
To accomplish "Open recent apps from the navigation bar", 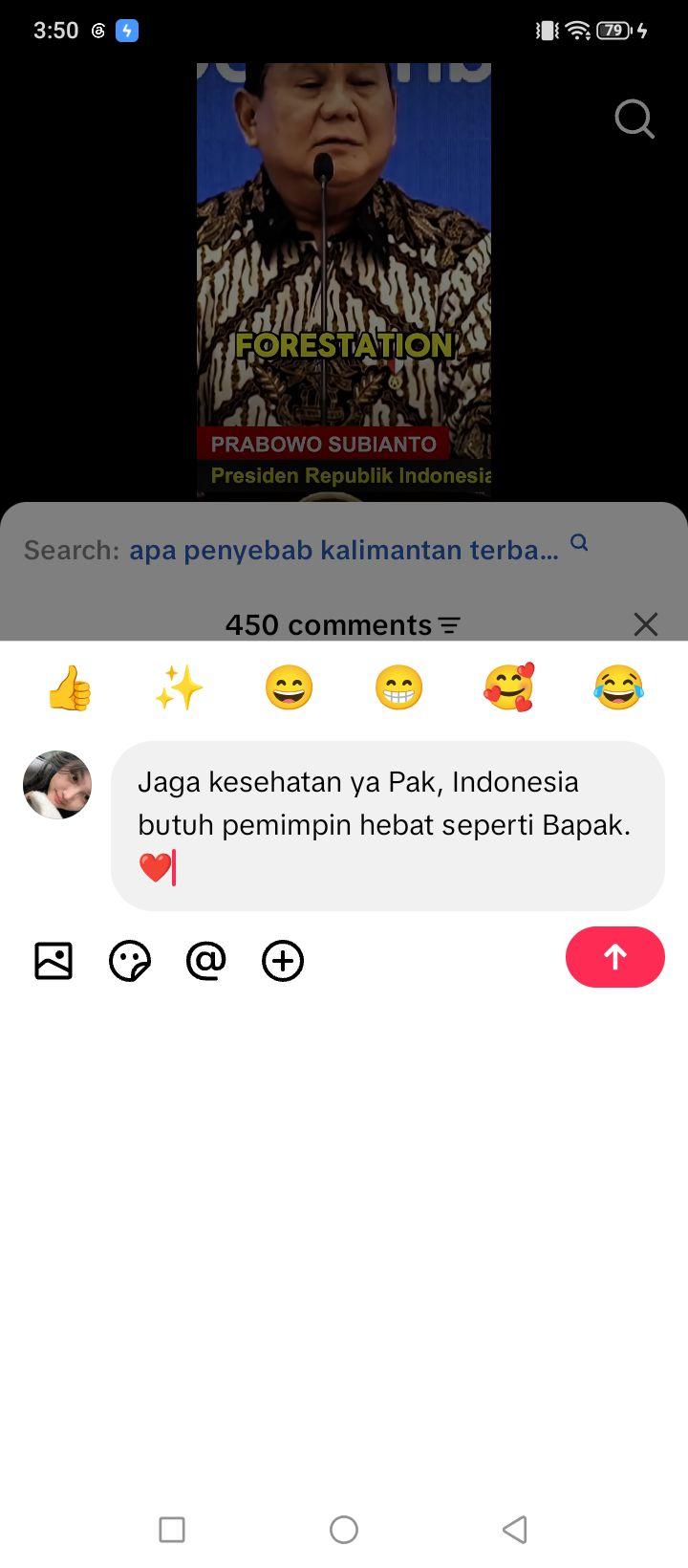I will click(172, 1529).
